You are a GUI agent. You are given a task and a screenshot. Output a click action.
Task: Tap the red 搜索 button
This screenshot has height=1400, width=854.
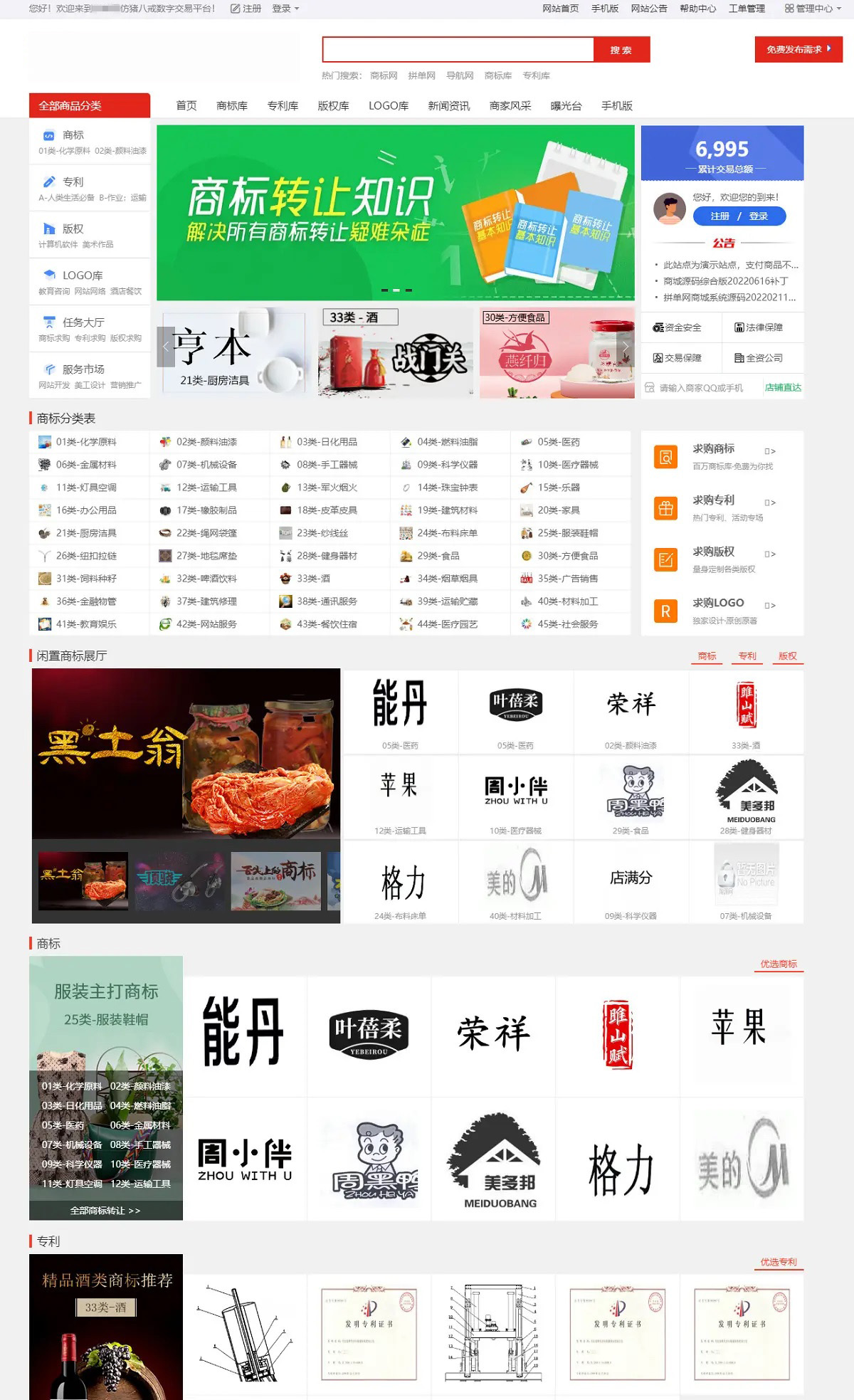pos(621,50)
